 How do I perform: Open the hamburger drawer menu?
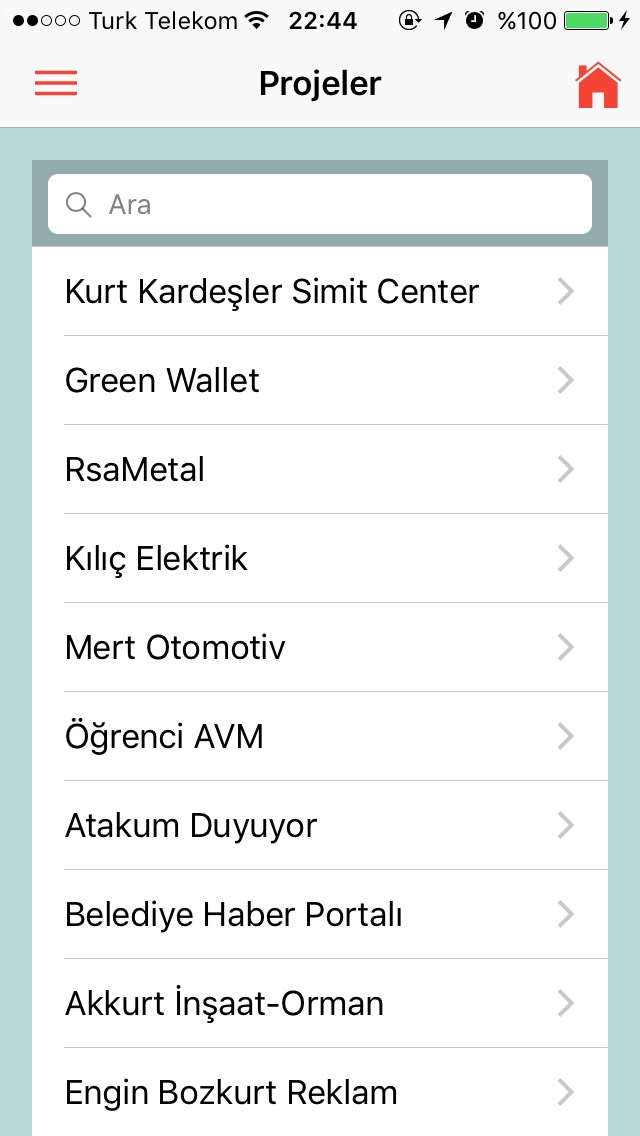tap(56, 84)
